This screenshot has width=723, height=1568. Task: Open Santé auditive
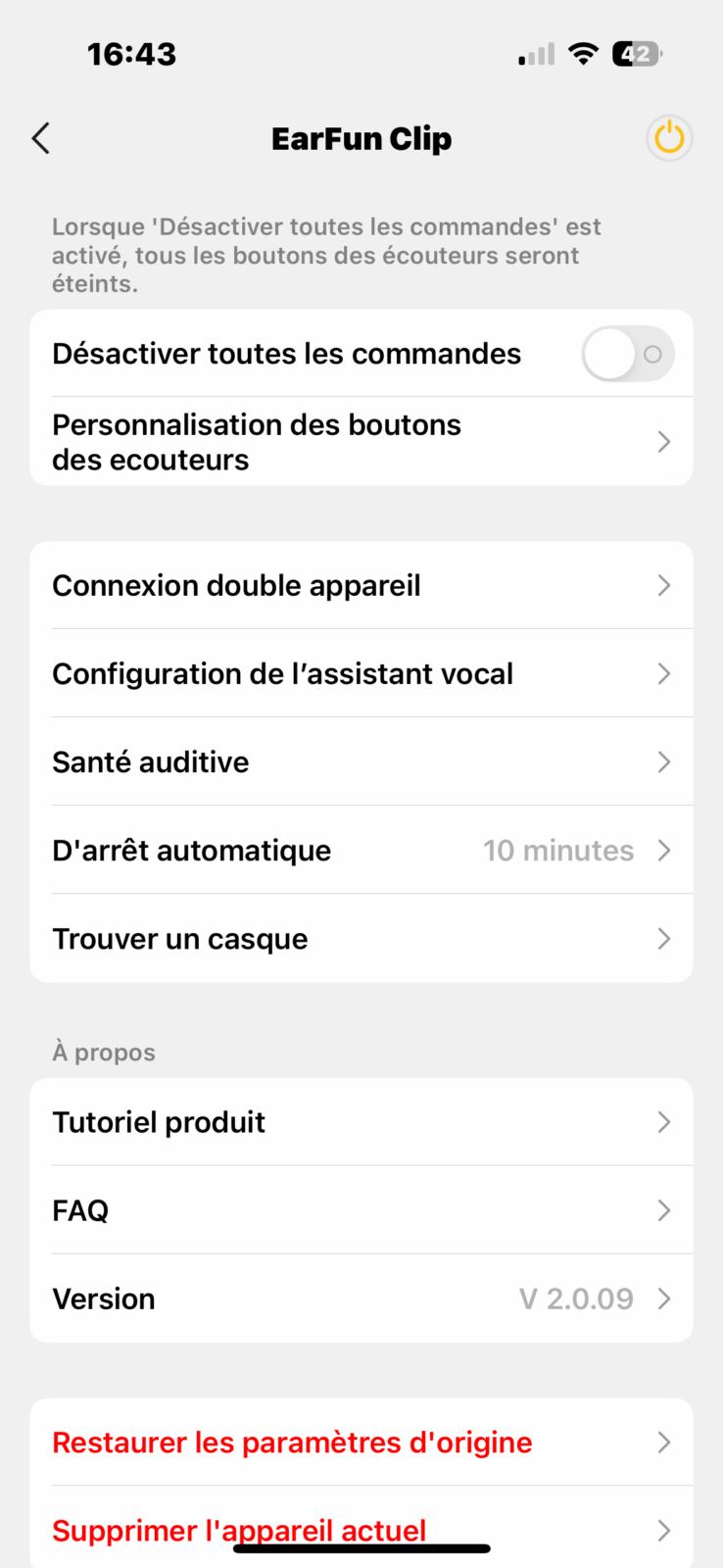[x=361, y=761]
